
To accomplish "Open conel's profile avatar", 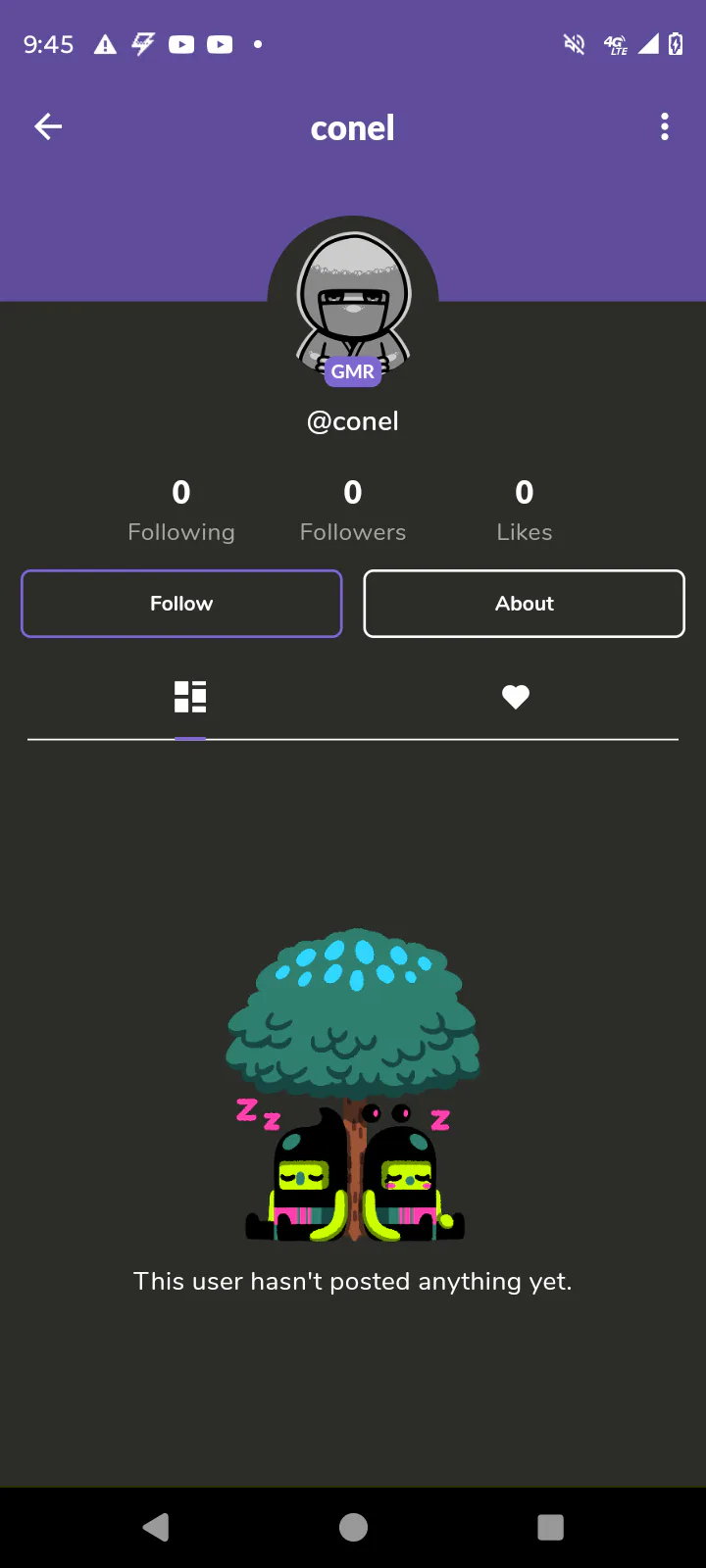I will coord(353,301).
